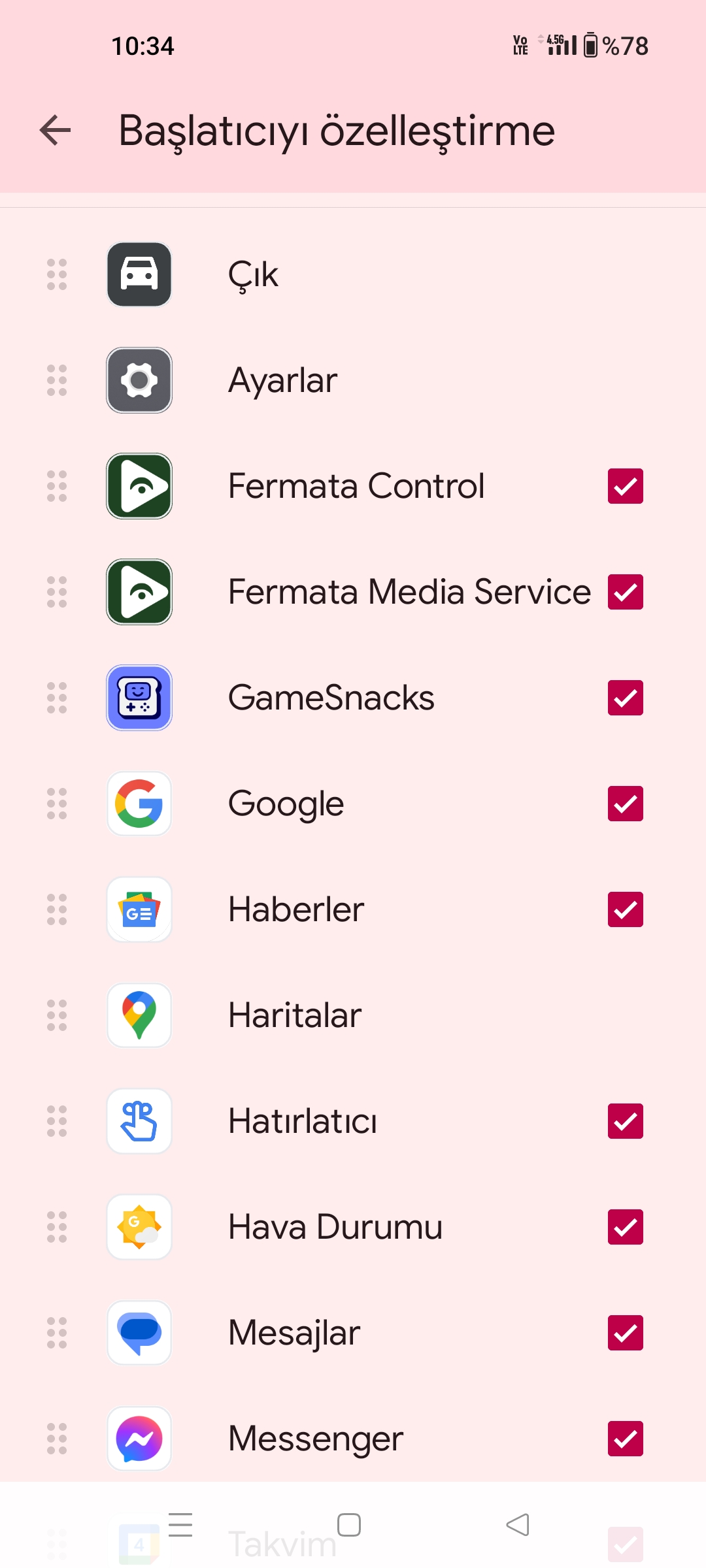Untick the Google checkbox
706x1568 pixels.
click(625, 804)
